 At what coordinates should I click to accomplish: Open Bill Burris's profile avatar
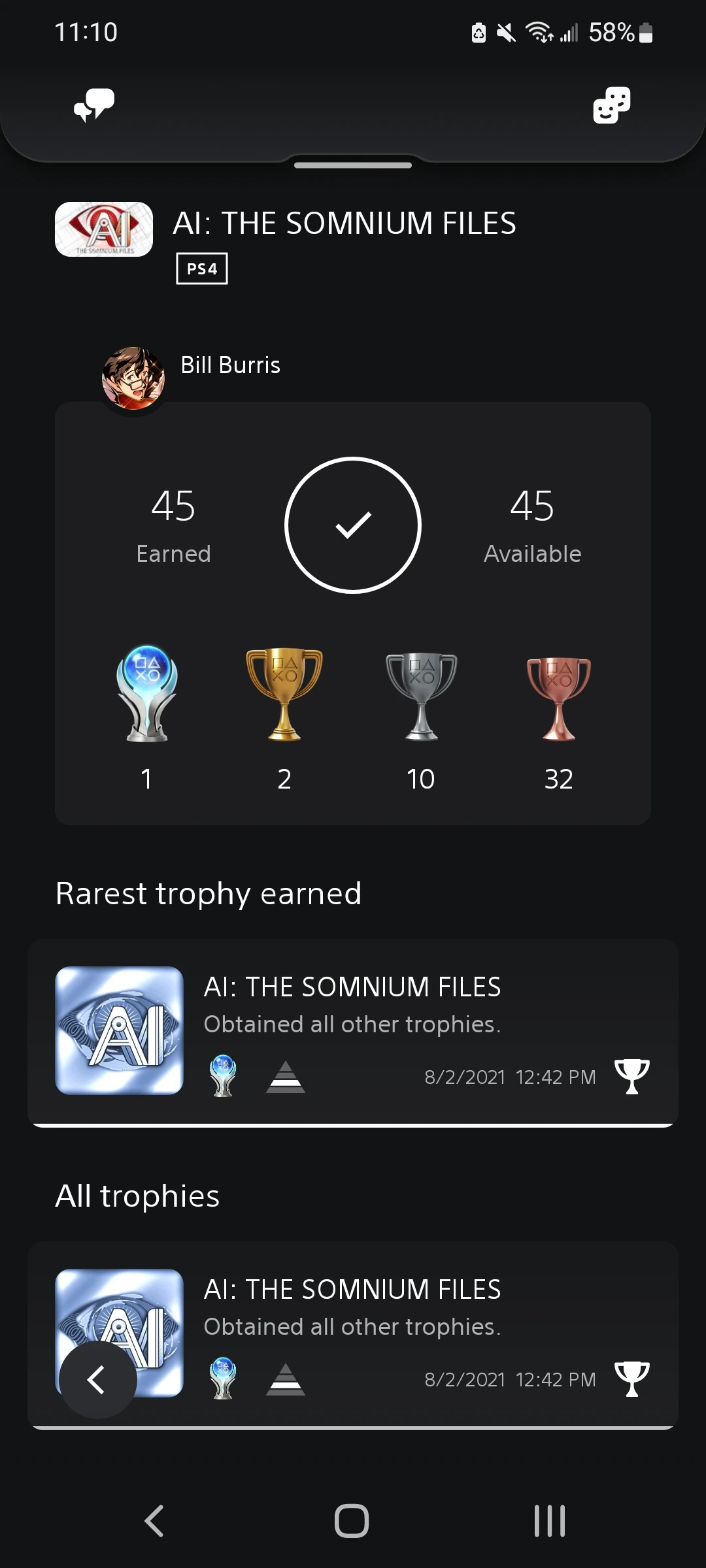133,378
